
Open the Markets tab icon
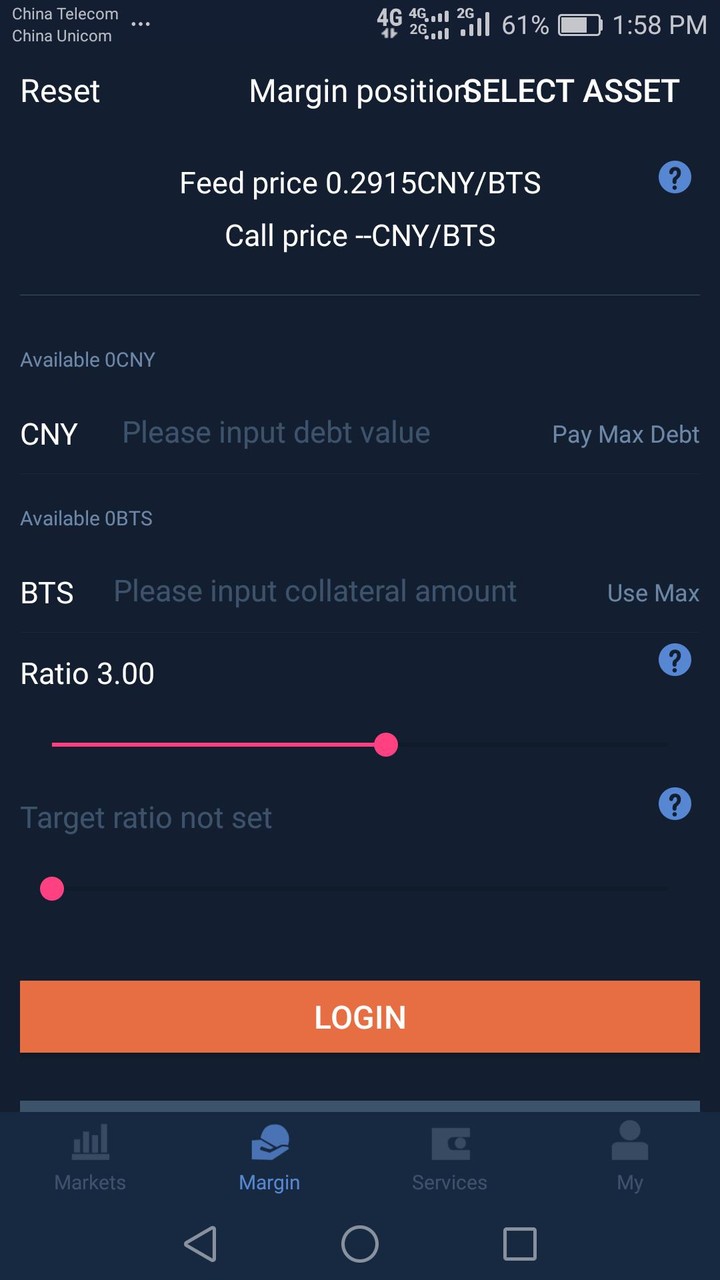point(89,1141)
